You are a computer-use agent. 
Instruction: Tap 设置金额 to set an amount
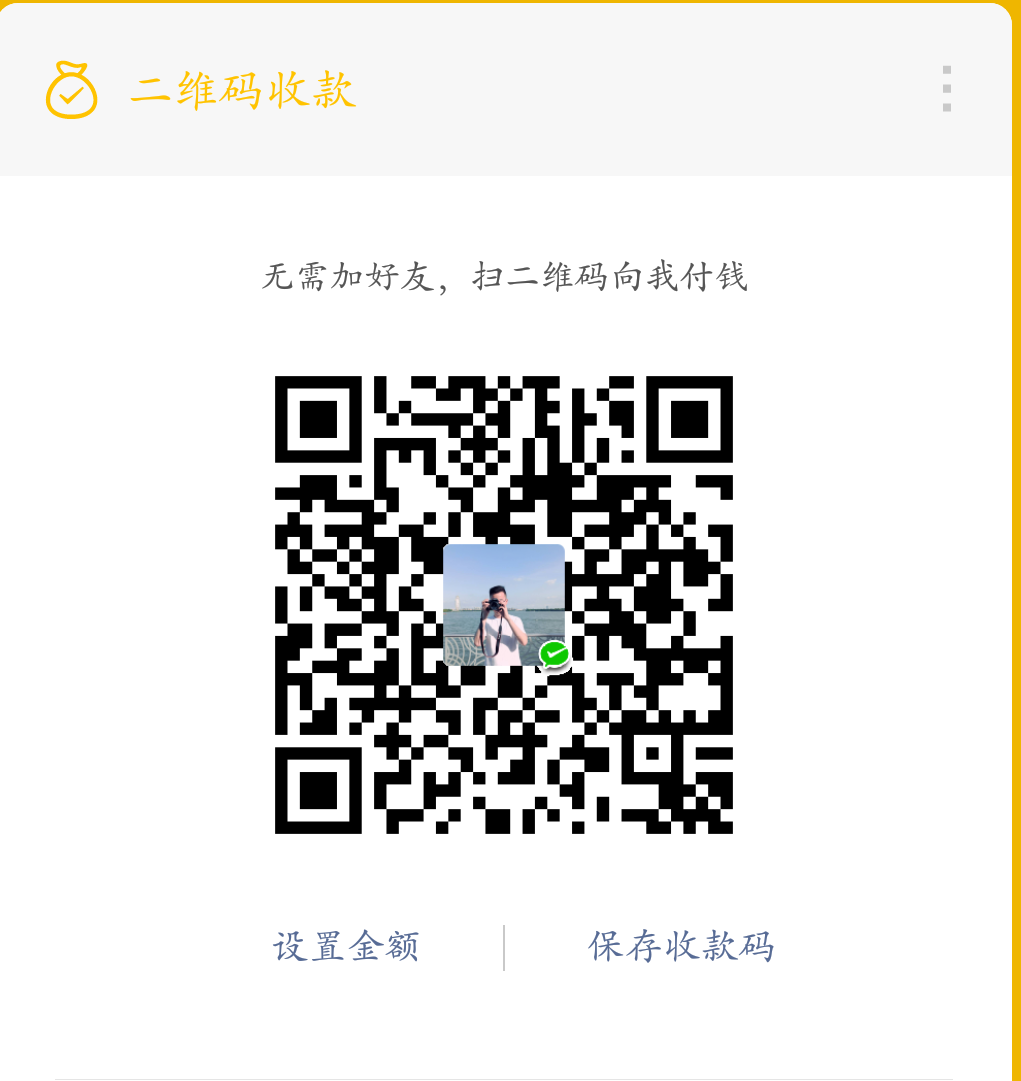click(346, 946)
